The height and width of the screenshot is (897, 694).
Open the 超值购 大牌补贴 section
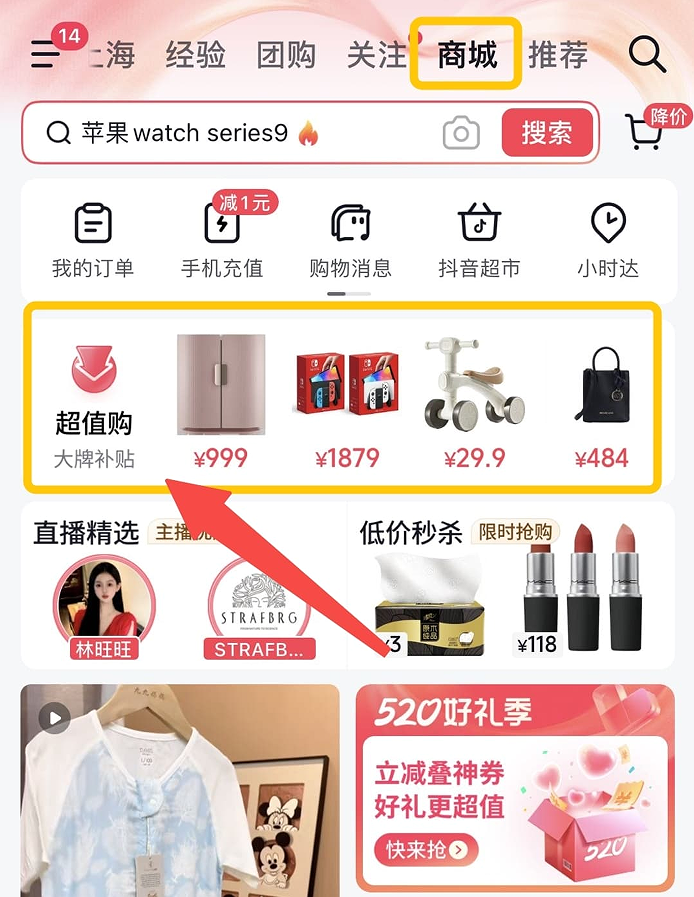tap(94, 408)
